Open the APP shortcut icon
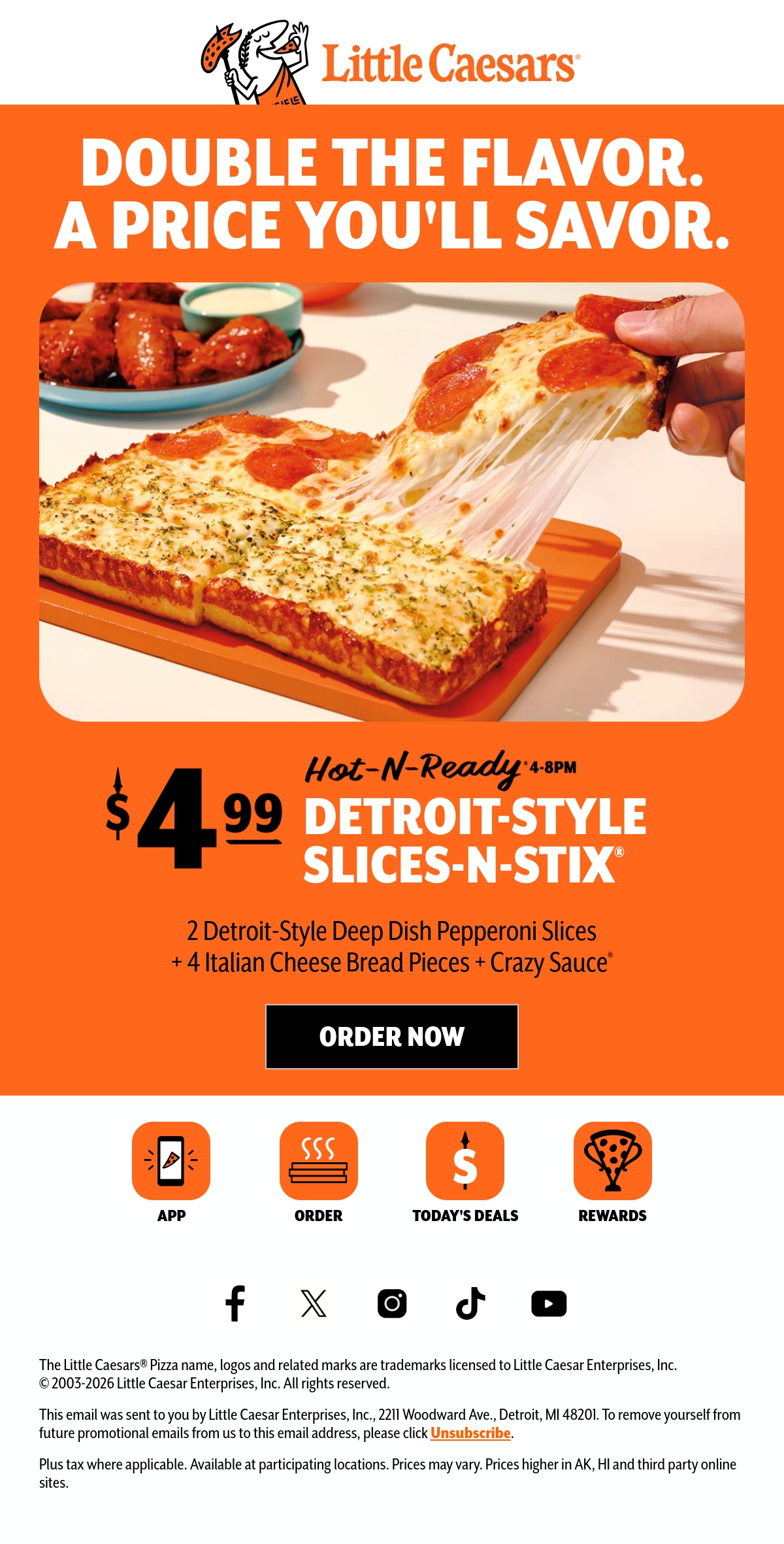This screenshot has height=1544, width=784. click(171, 1161)
